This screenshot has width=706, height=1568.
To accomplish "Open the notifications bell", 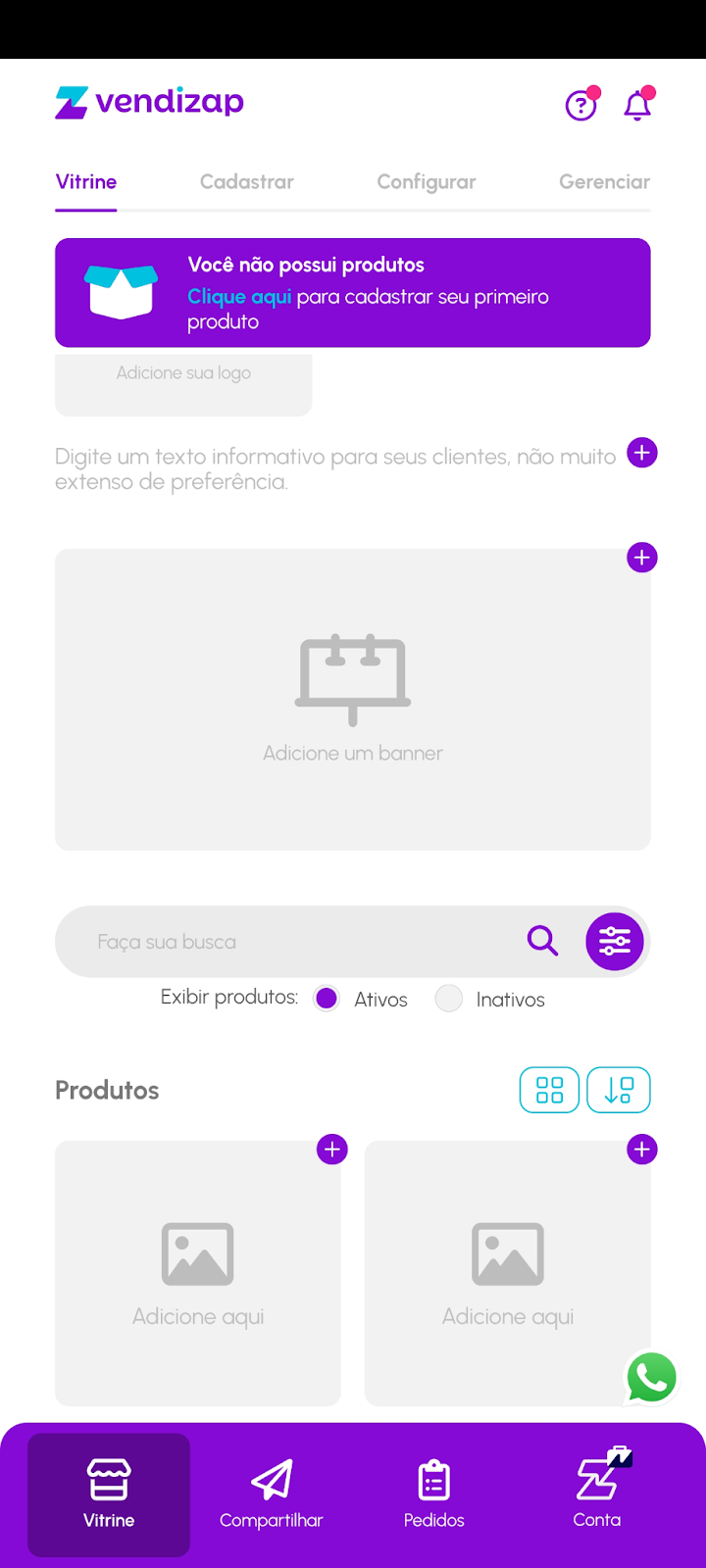I will coord(637,105).
